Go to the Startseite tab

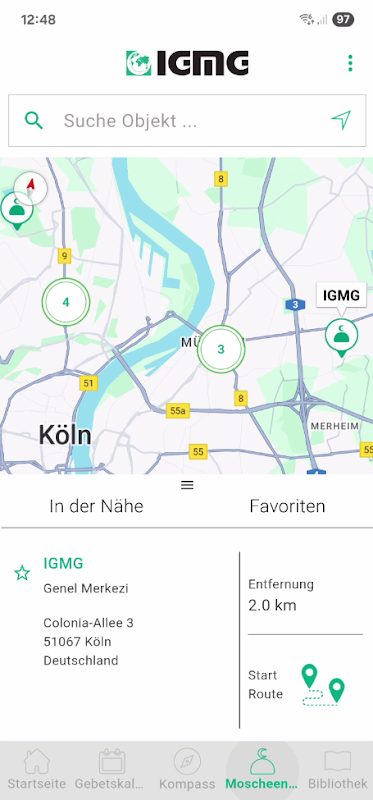(37, 770)
